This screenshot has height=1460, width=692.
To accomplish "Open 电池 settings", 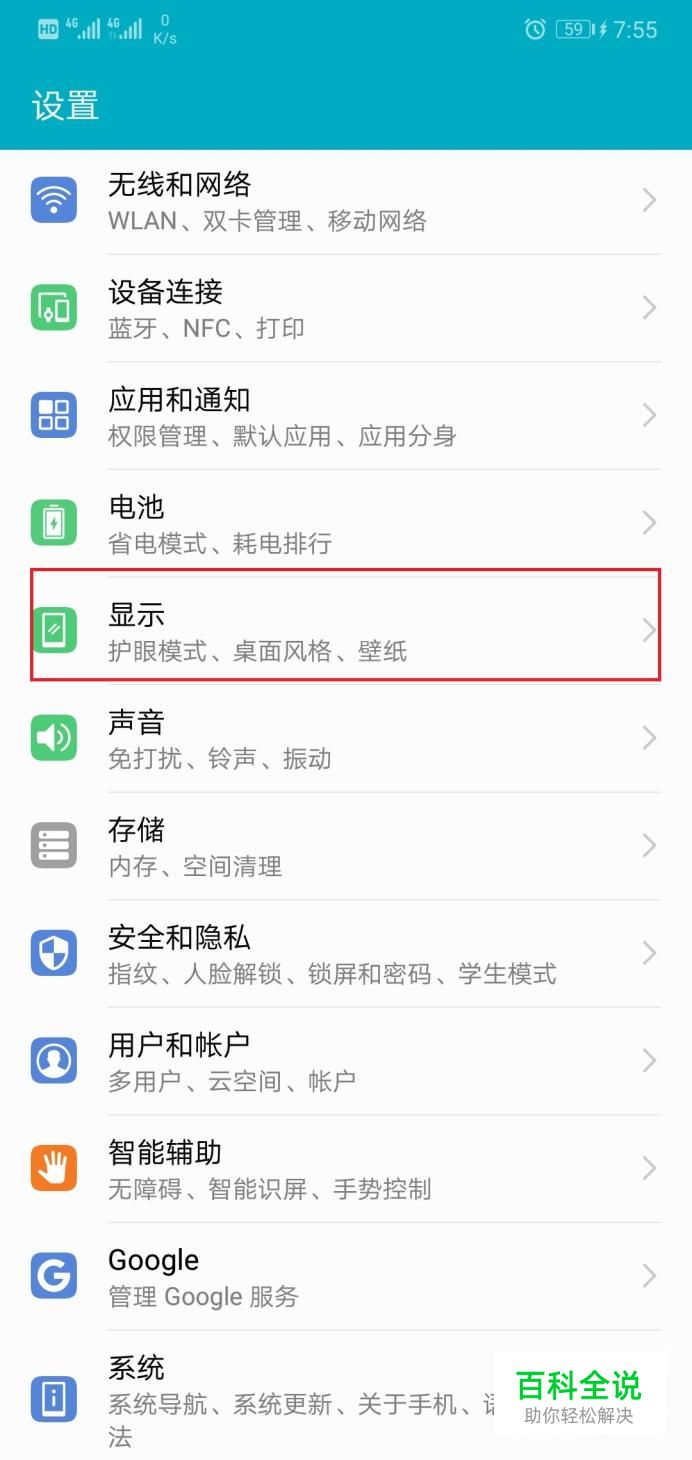I will pyautogui.click(x=346, y=523).
